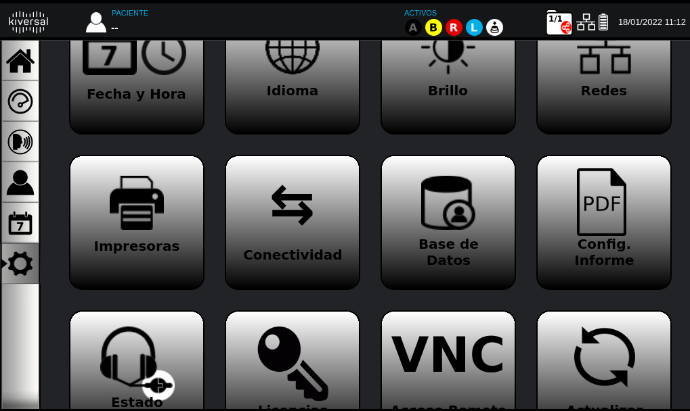This screenshot has height=411, width=690.
Task: Open the gauge icon in sidebar
Action: (x=20, y=101)
